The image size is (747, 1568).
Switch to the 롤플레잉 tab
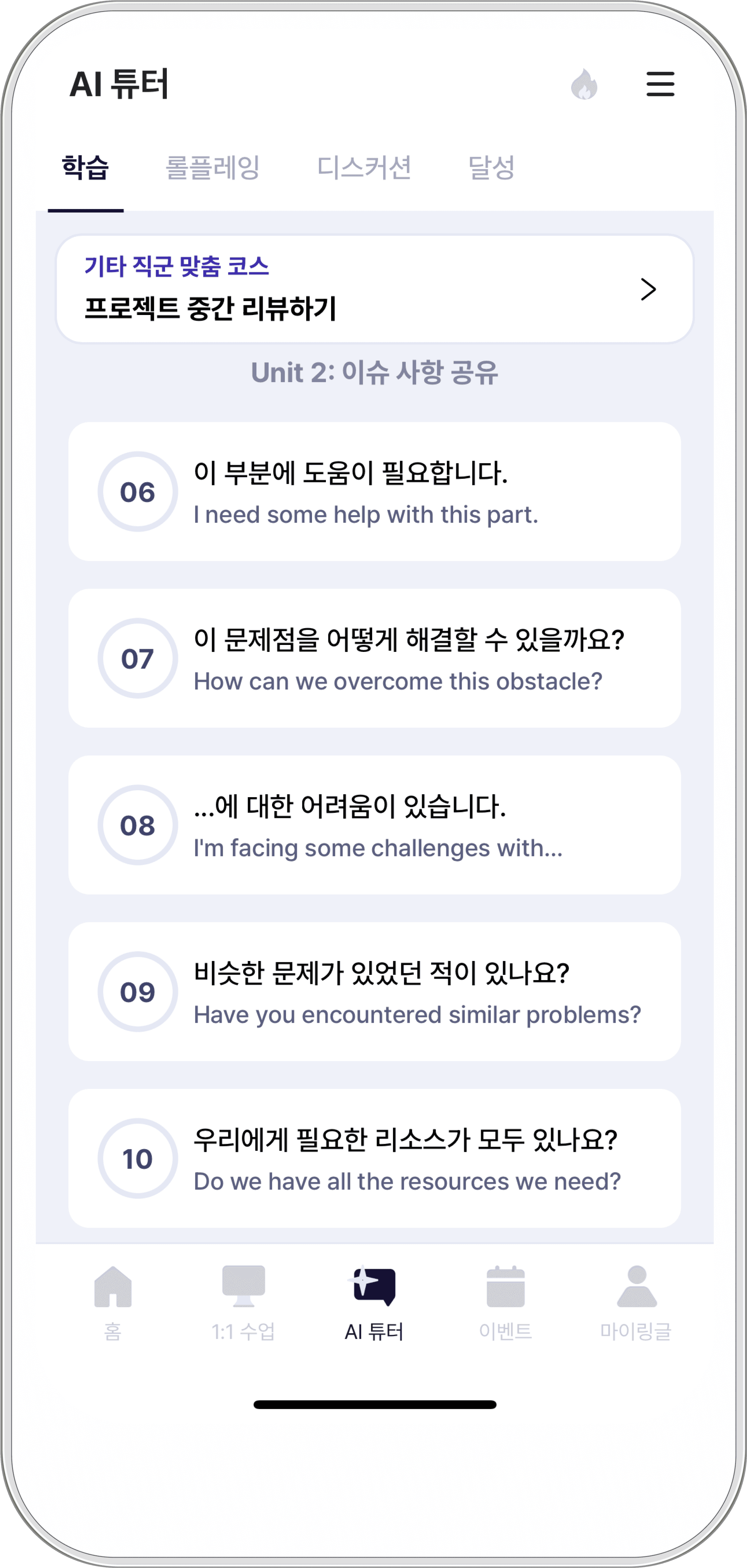pos(213,167)
